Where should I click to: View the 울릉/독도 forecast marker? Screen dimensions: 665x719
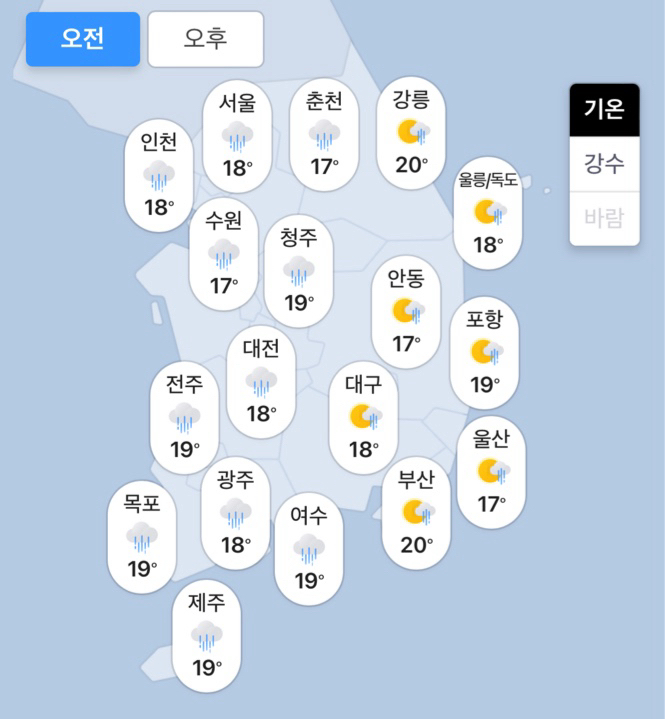(487, 212)
